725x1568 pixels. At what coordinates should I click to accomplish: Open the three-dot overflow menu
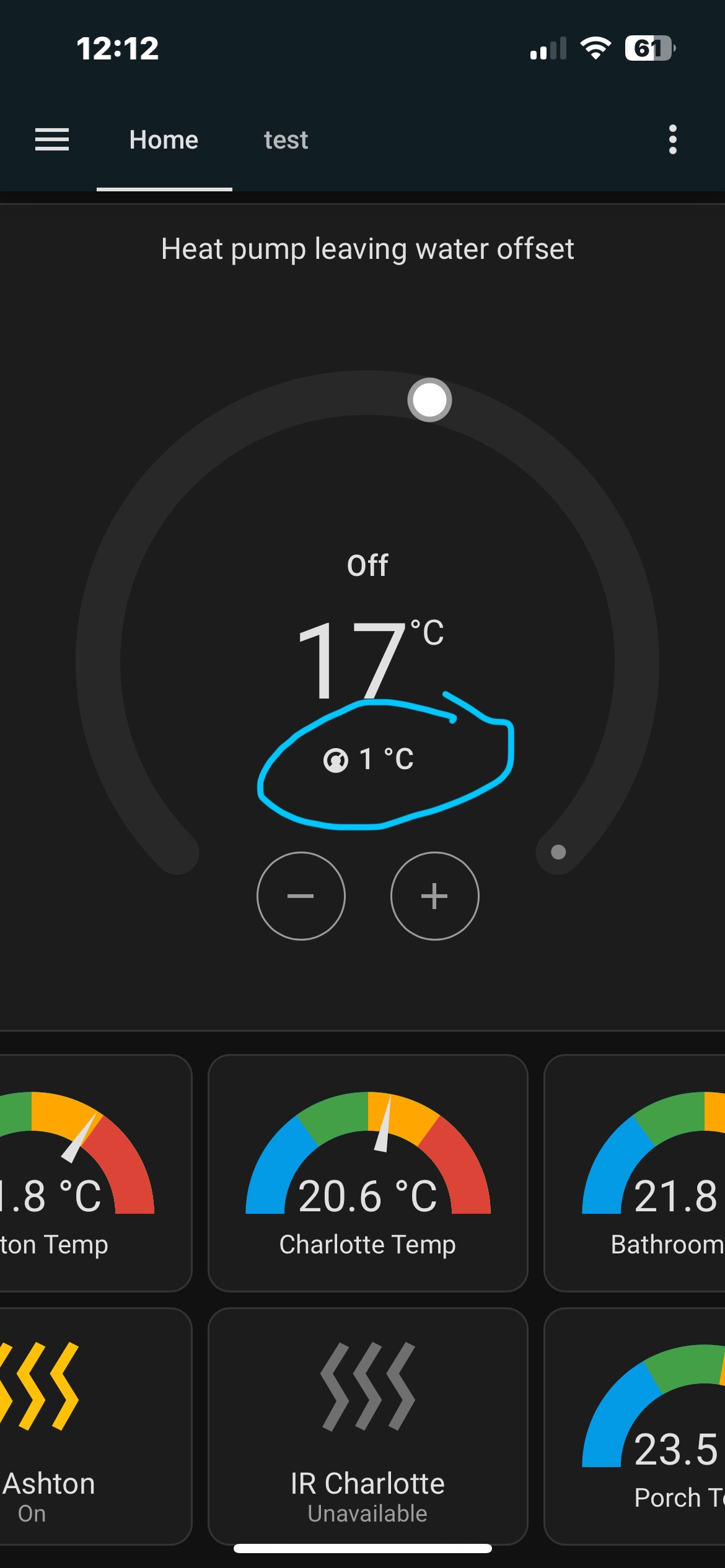[672, 140]
